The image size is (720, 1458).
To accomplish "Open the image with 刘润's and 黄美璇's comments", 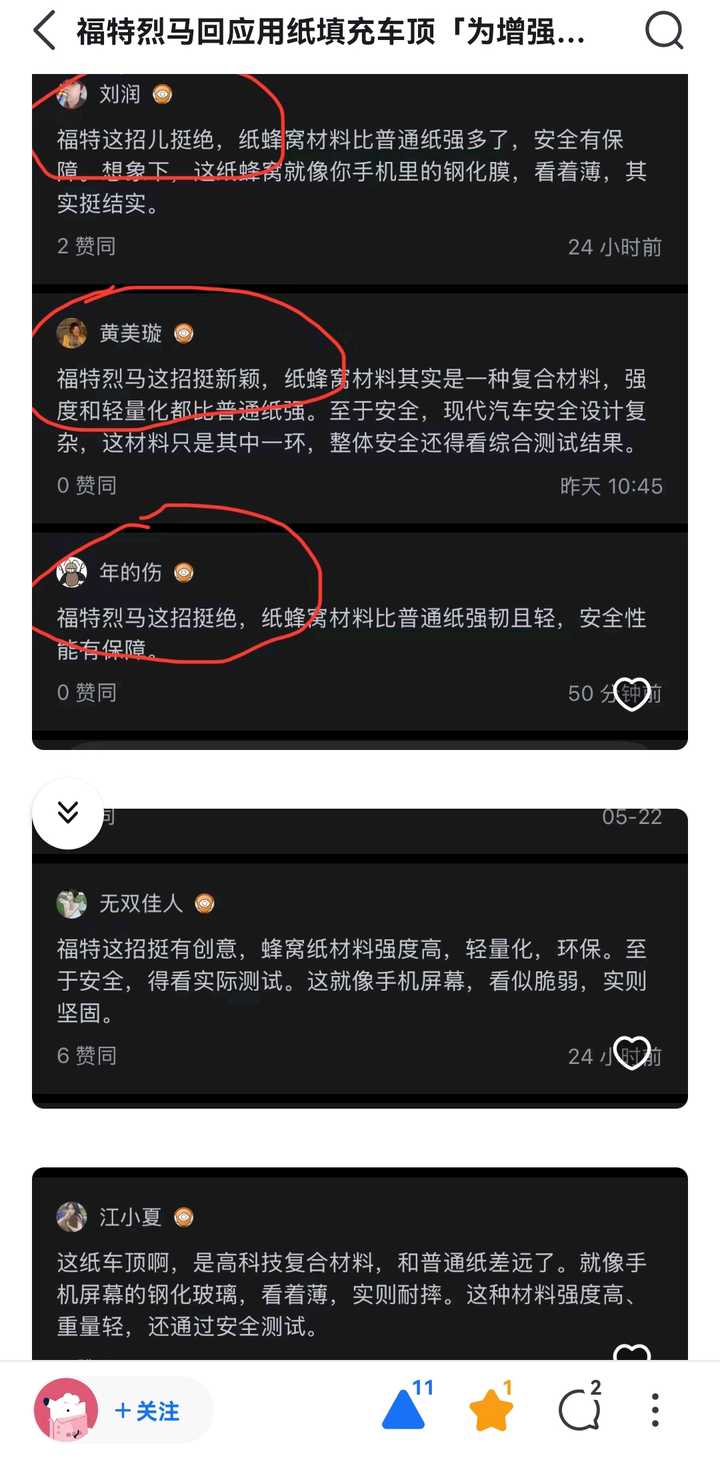I will click(360, 411).
